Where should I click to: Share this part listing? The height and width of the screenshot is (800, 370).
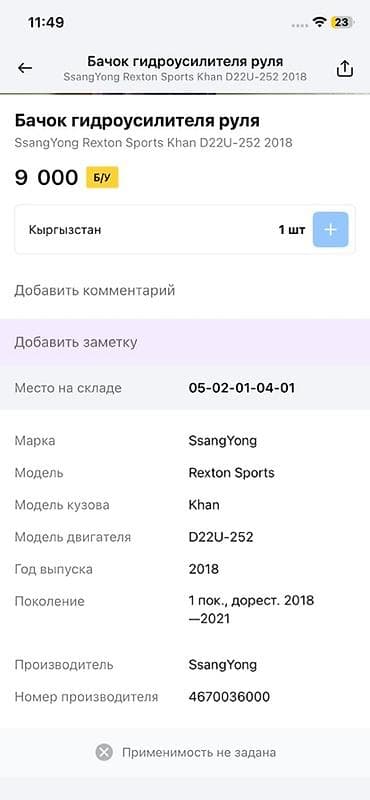345,68
